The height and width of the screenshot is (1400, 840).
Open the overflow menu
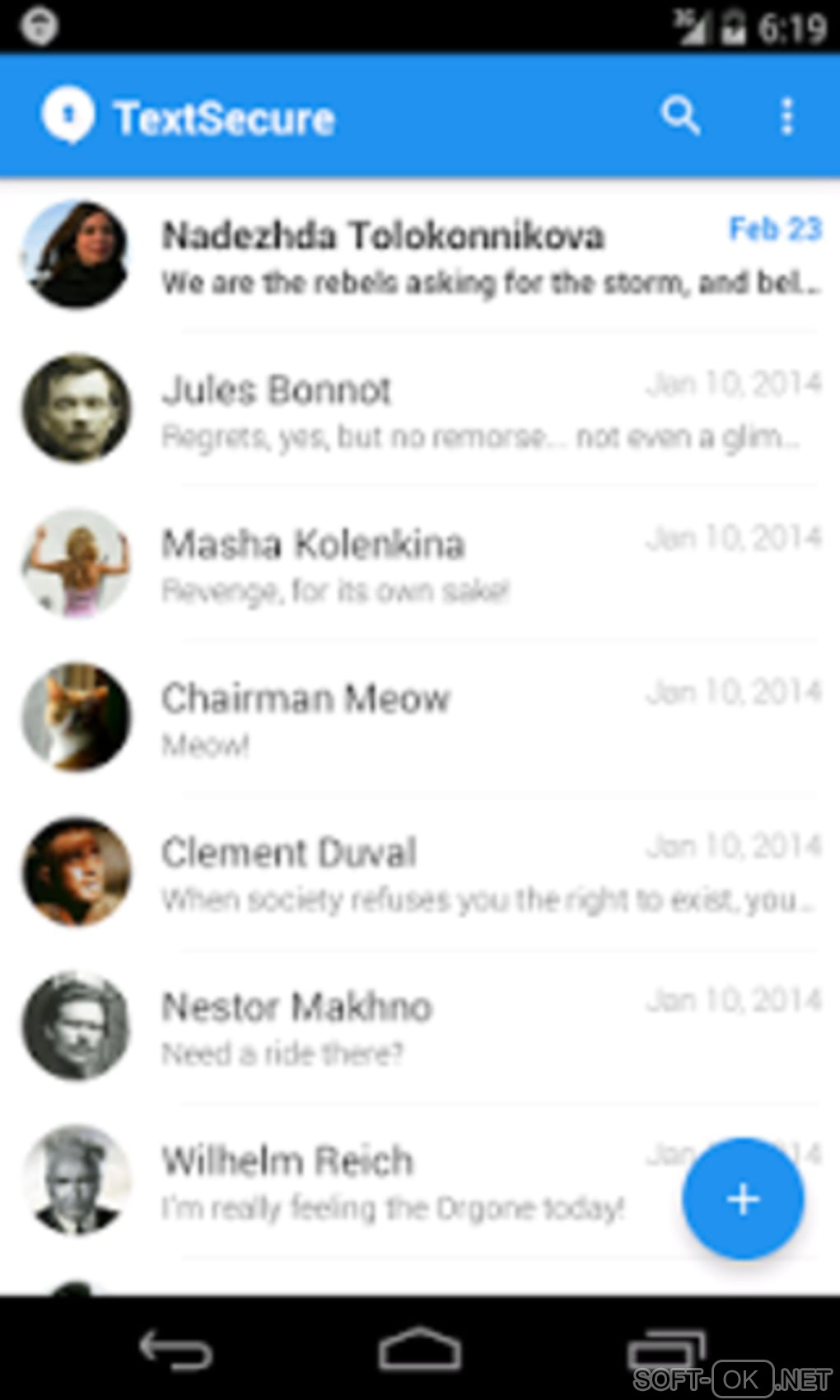tap(786, 116)
